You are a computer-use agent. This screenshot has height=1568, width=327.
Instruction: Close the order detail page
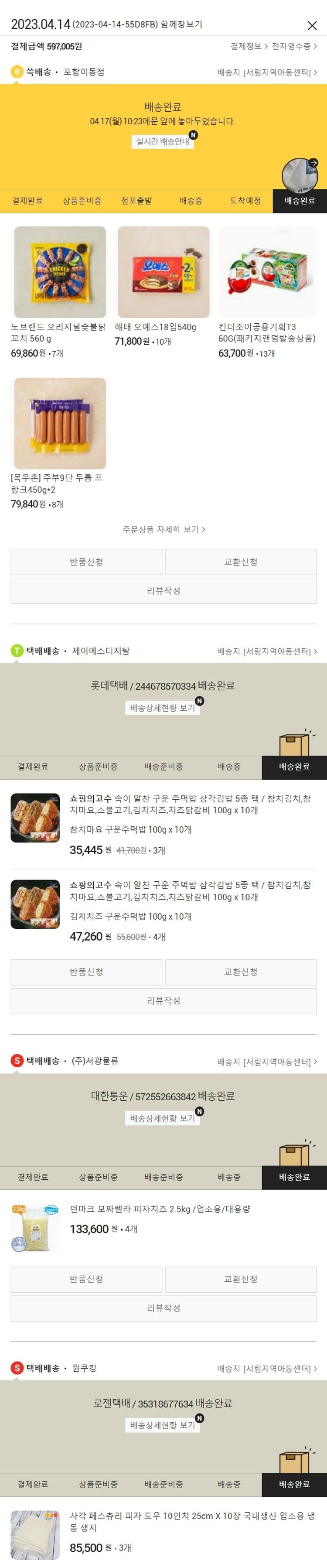click(312, 25)
